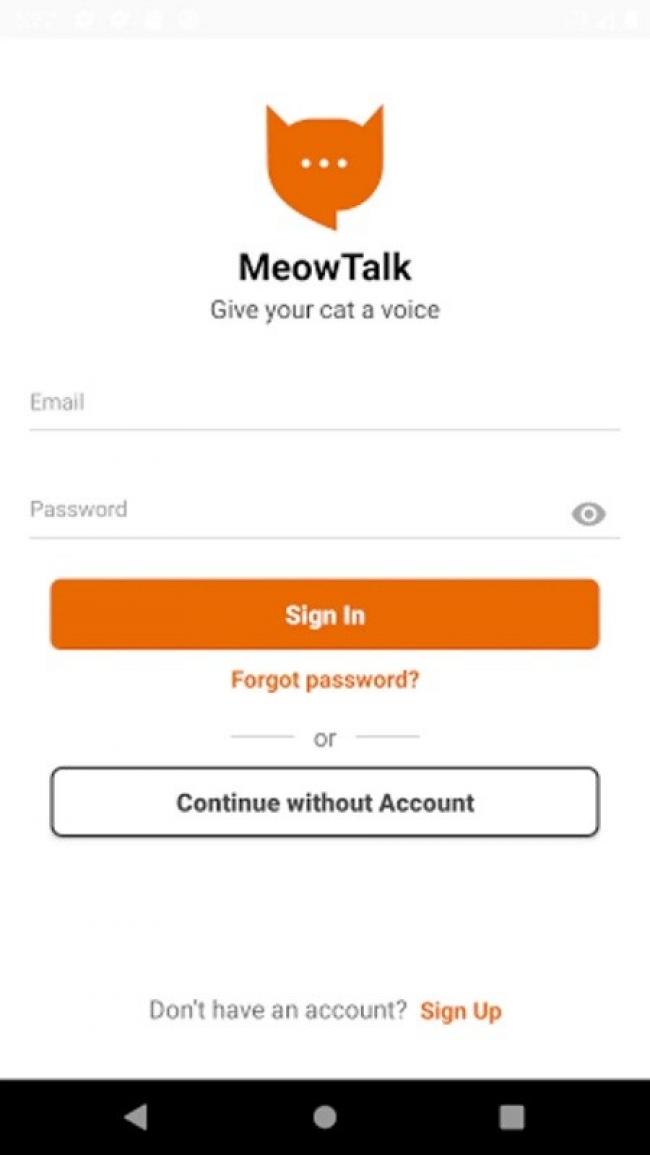Tap the orange Sign In button
650x1155 pixels.
(325, 615)
